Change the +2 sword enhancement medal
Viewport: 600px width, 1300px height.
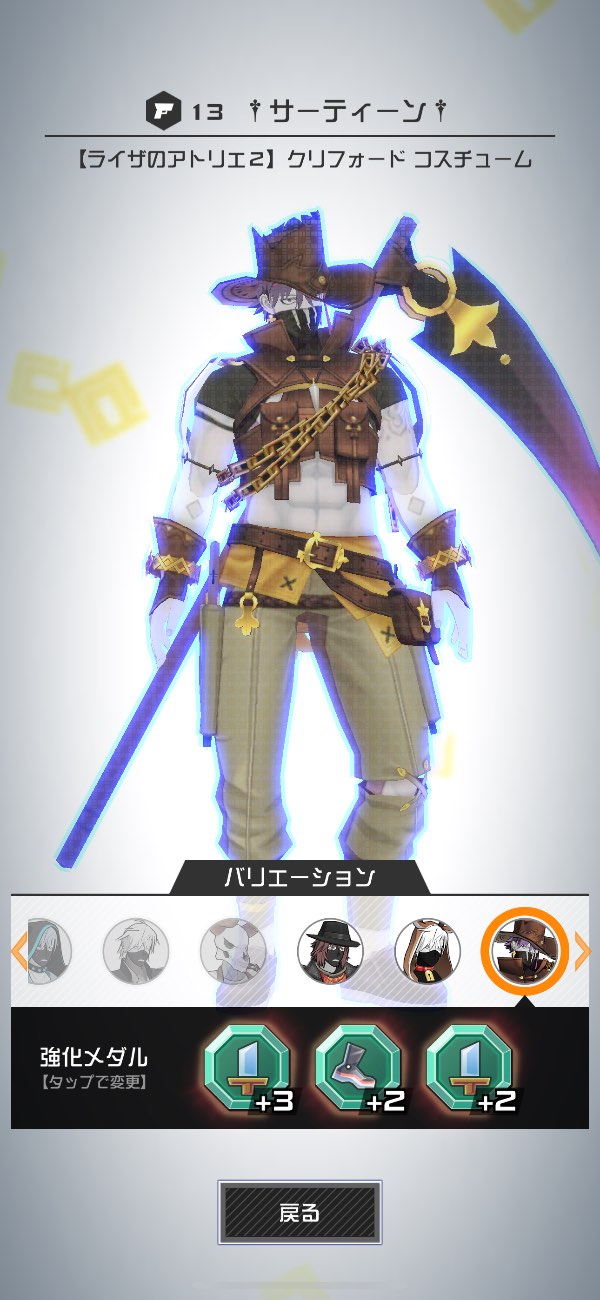[x=469, y=1067]
